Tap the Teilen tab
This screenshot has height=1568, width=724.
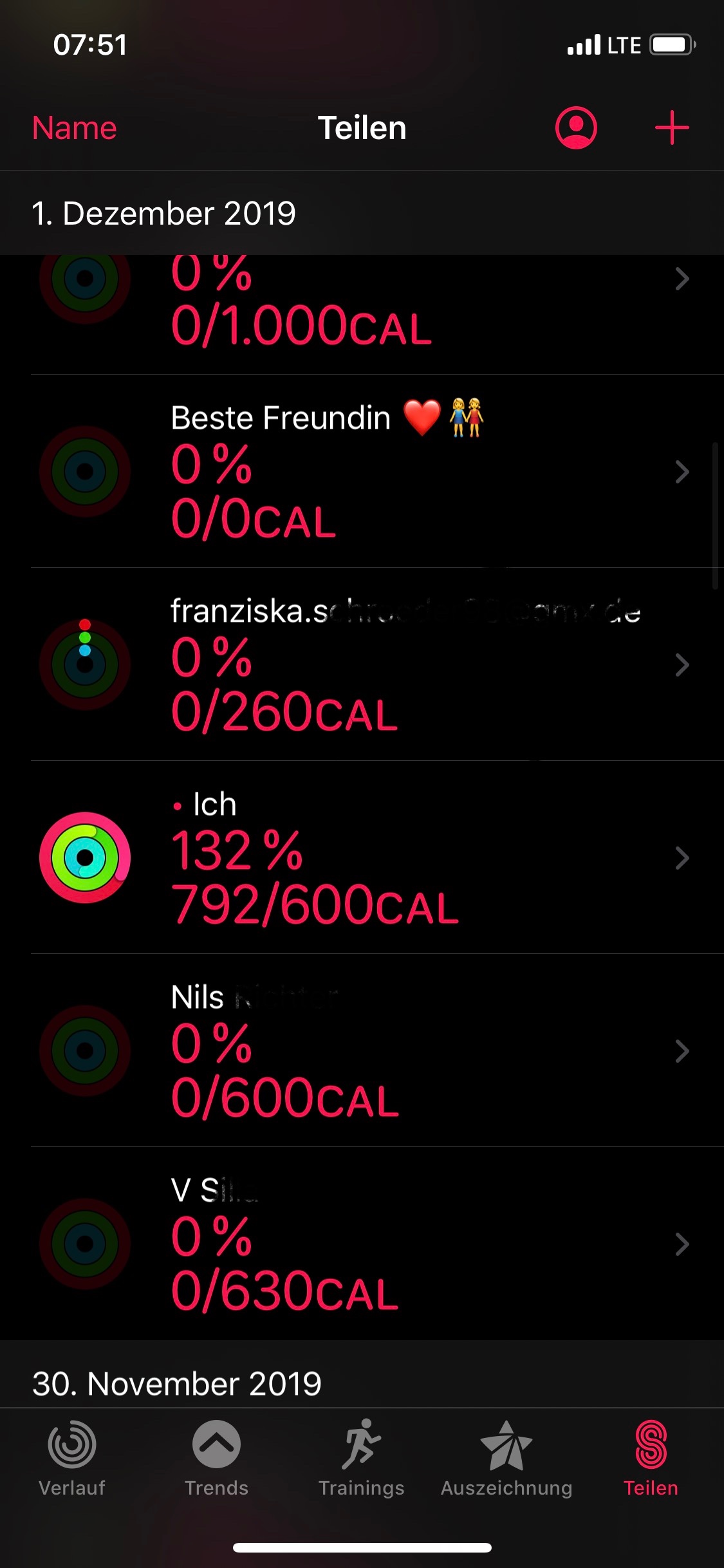click(x=651, y=1459)
